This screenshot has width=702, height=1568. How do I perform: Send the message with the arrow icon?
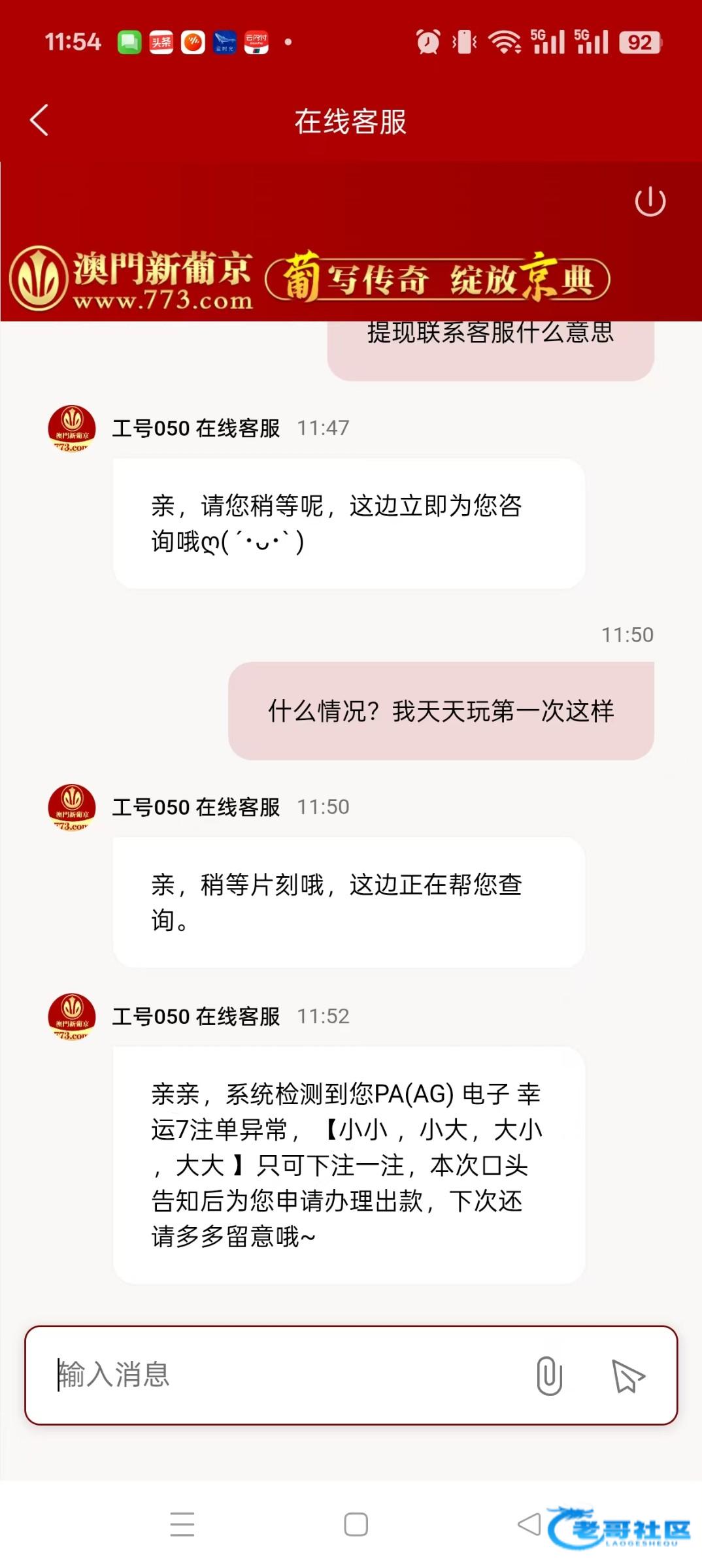627,1375
